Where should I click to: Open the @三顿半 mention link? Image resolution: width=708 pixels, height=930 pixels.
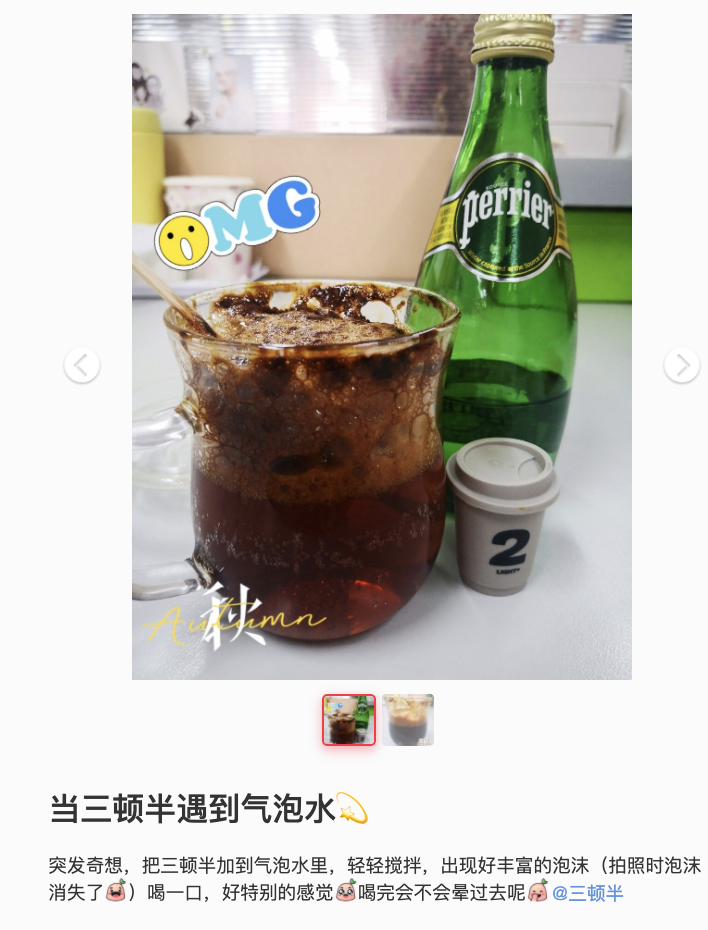588,893
